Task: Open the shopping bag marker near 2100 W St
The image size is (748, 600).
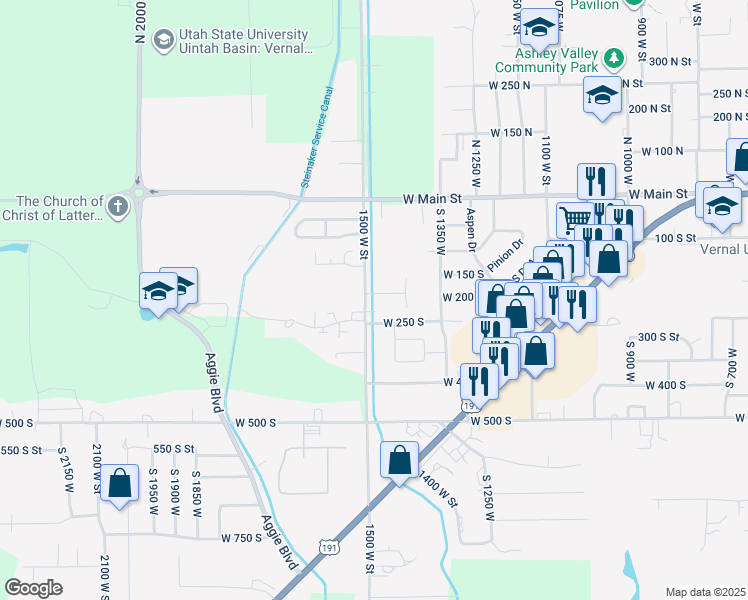Action: [x=119, y=484]
